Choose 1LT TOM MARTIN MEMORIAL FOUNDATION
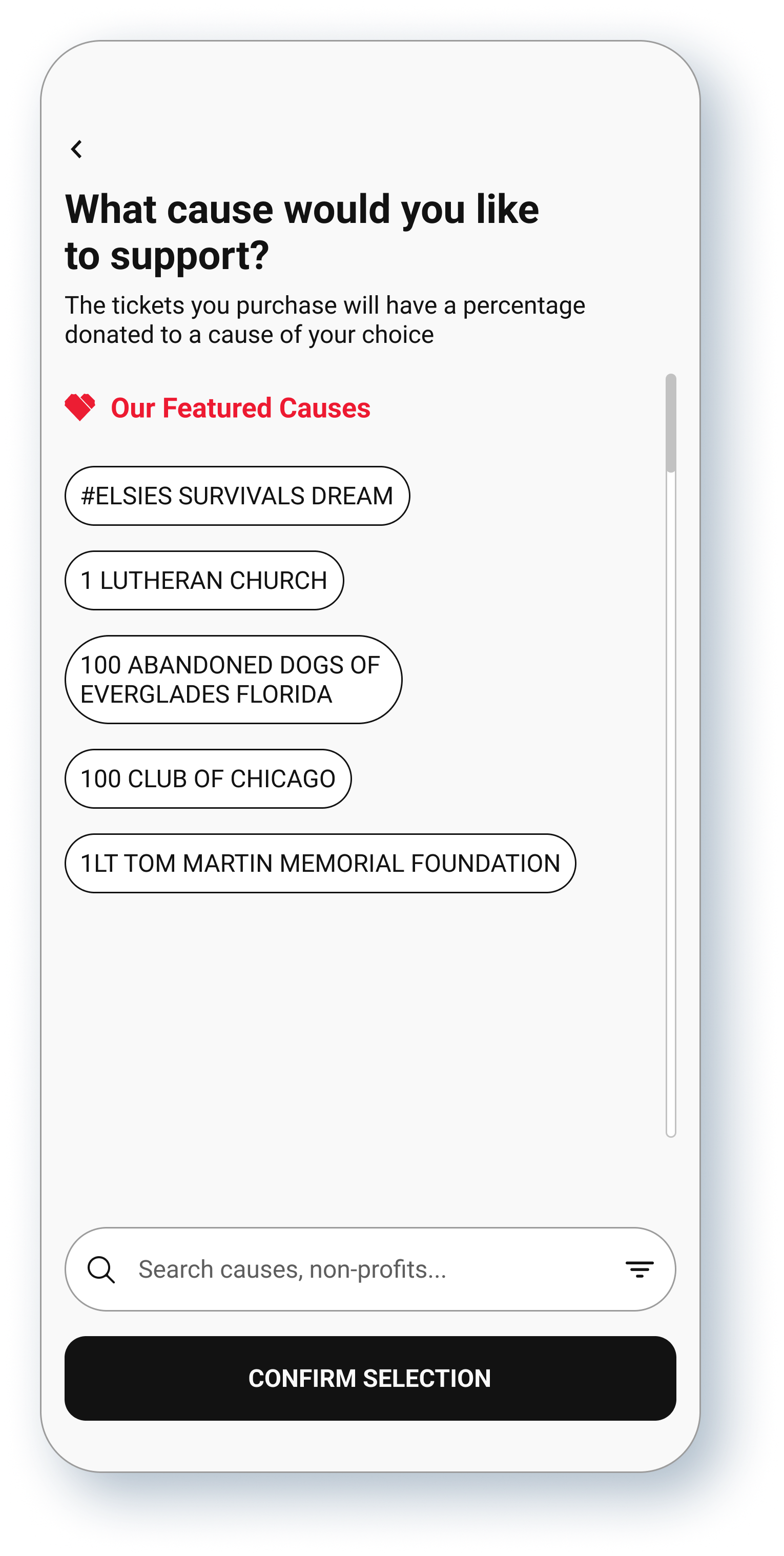The width and height of the screenshot is (784, 1556). [320, 863]
